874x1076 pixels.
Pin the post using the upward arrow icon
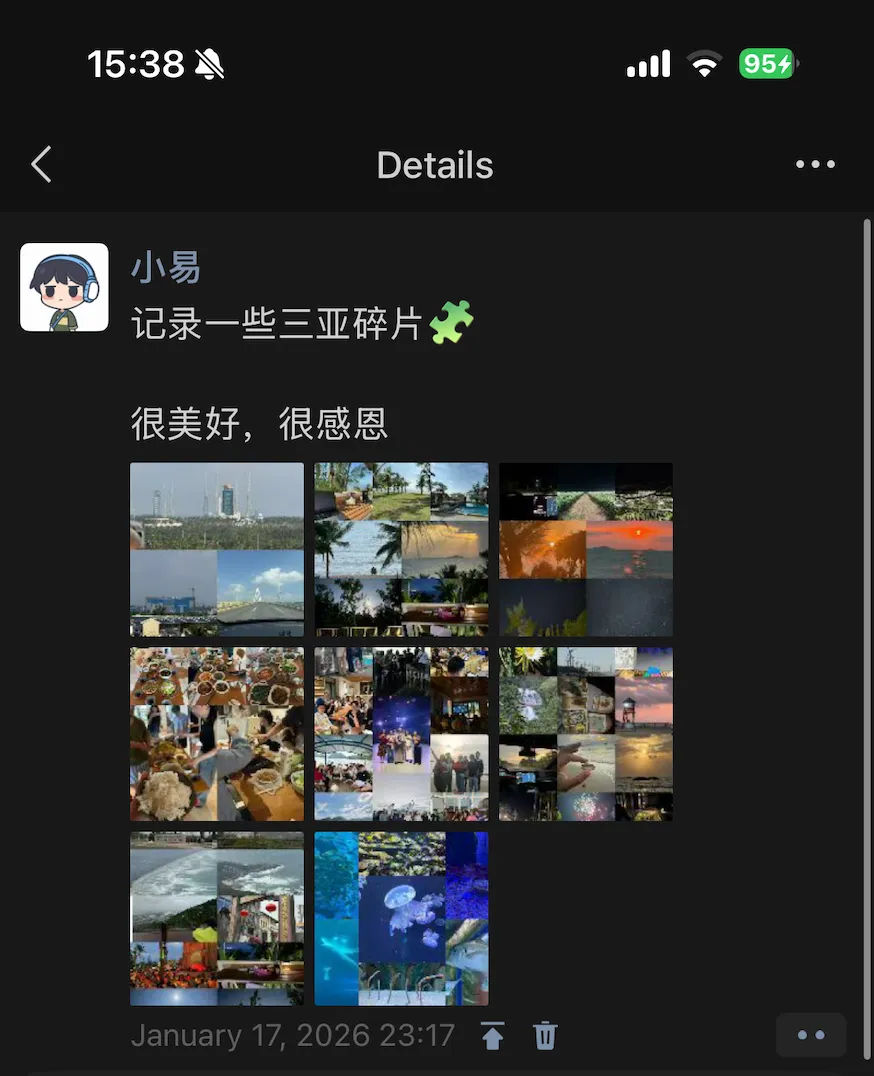pyautogui.click(x=492, y=1036)
